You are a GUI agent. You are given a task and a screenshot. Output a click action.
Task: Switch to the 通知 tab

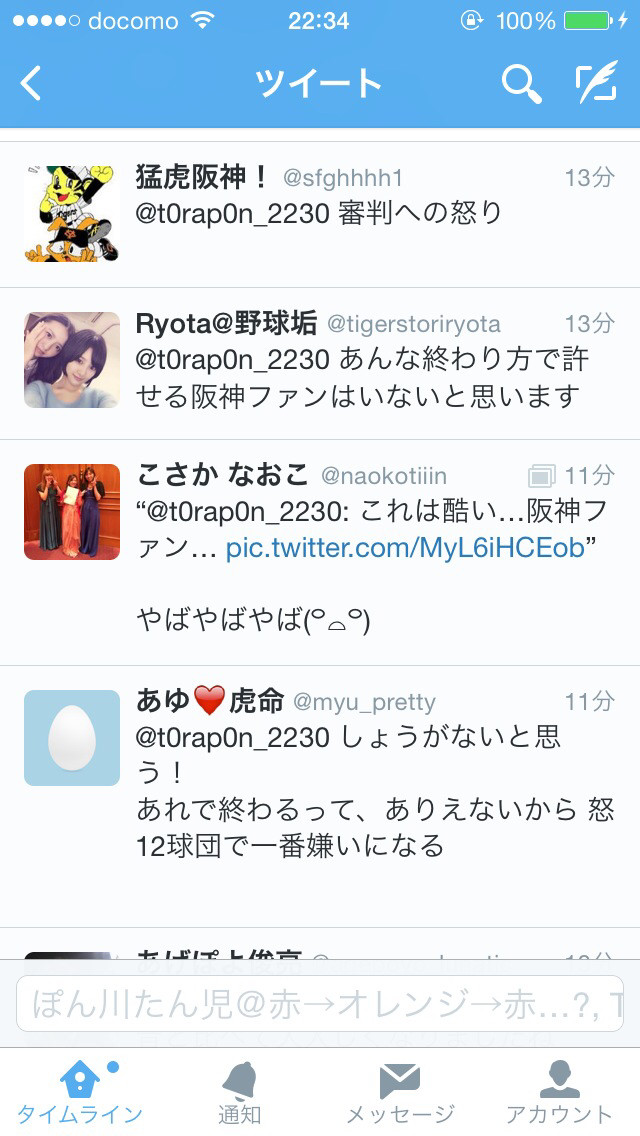click(240, 1093)
